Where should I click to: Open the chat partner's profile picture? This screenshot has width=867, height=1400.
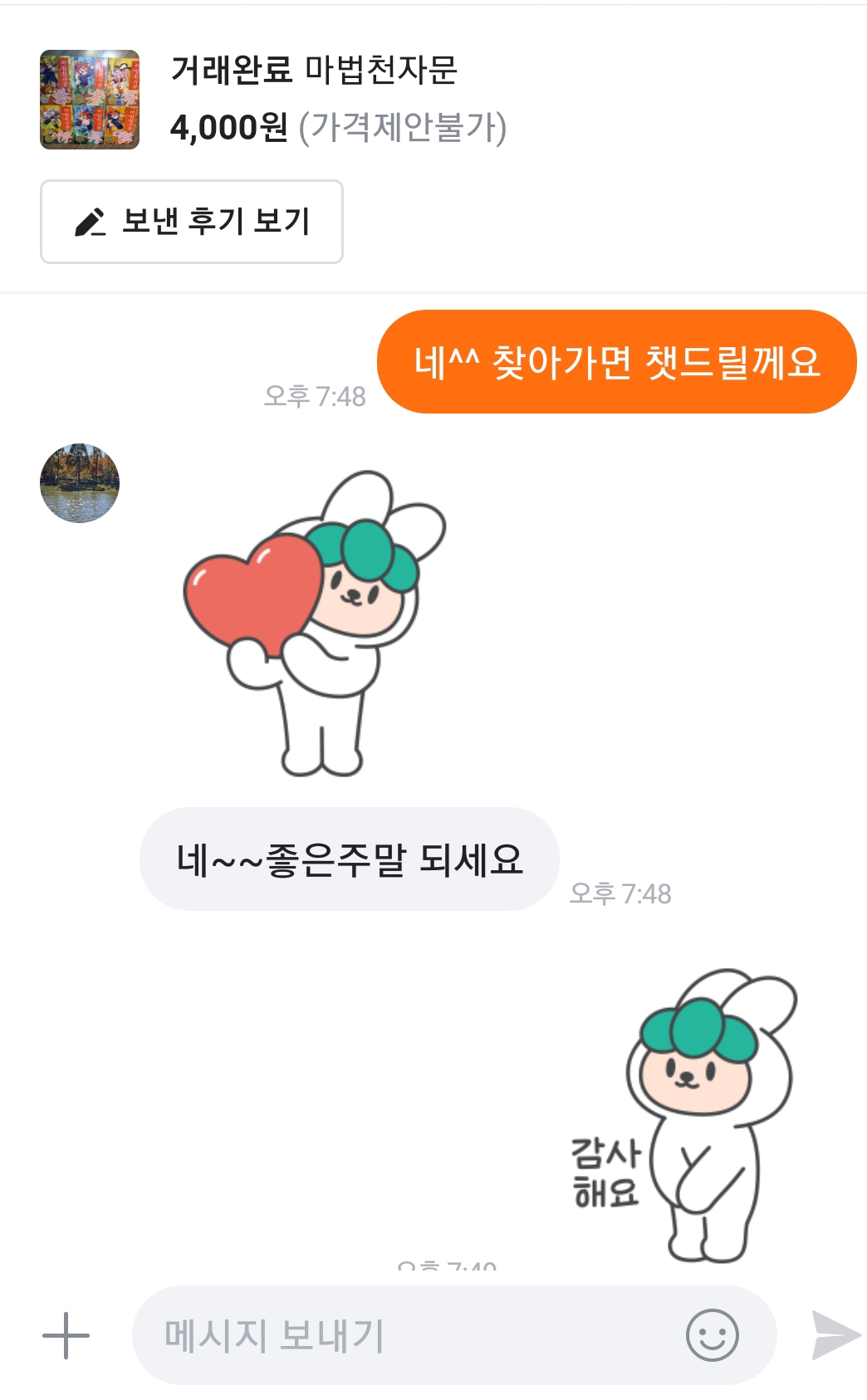(80, 483)
